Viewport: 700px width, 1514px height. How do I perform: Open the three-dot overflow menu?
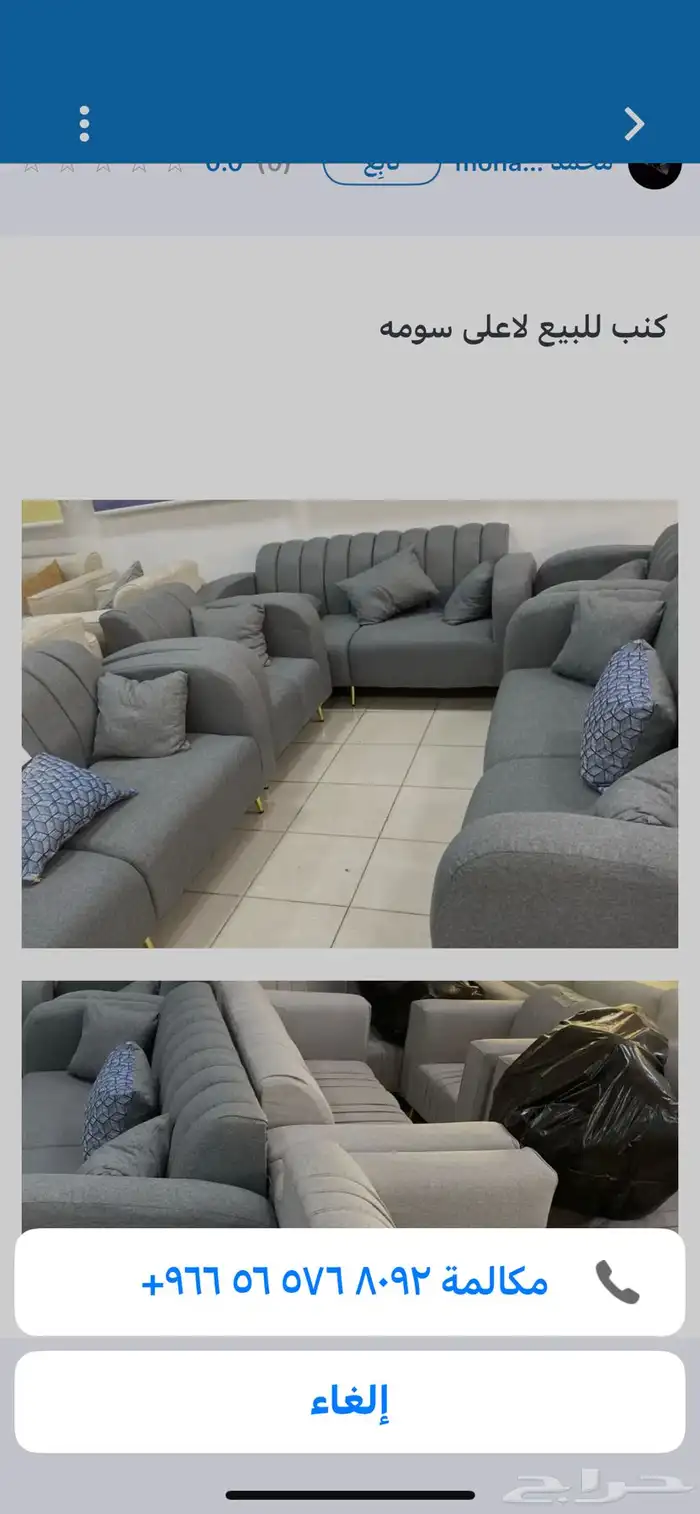click(84, 124)
